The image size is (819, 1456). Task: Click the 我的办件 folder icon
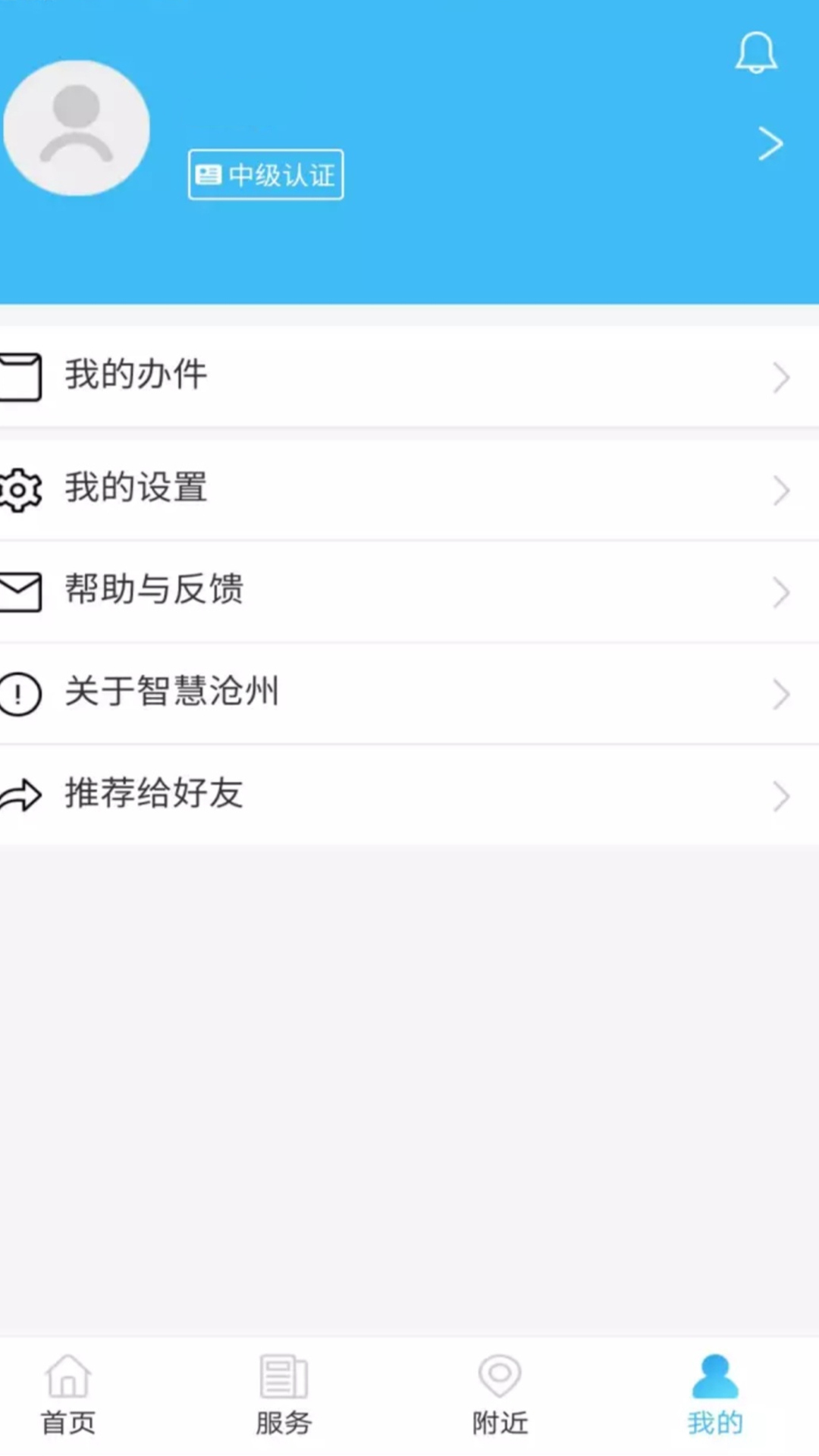coord(21,377)
